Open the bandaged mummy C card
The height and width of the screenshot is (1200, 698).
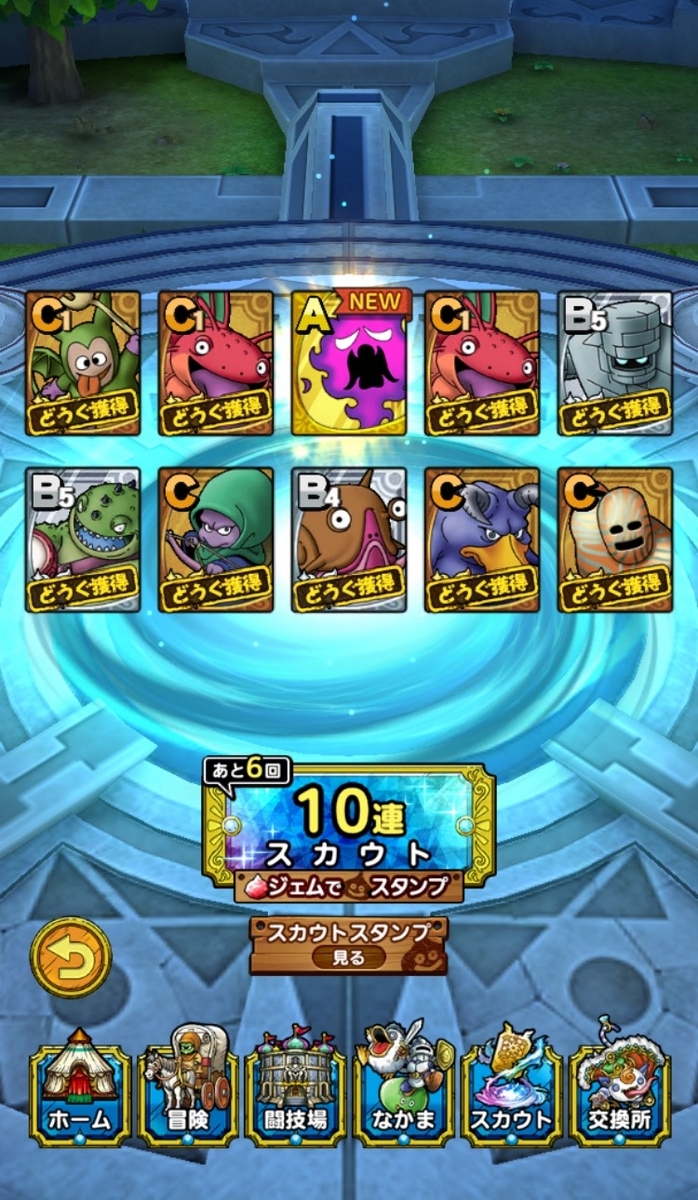(615, 540)
